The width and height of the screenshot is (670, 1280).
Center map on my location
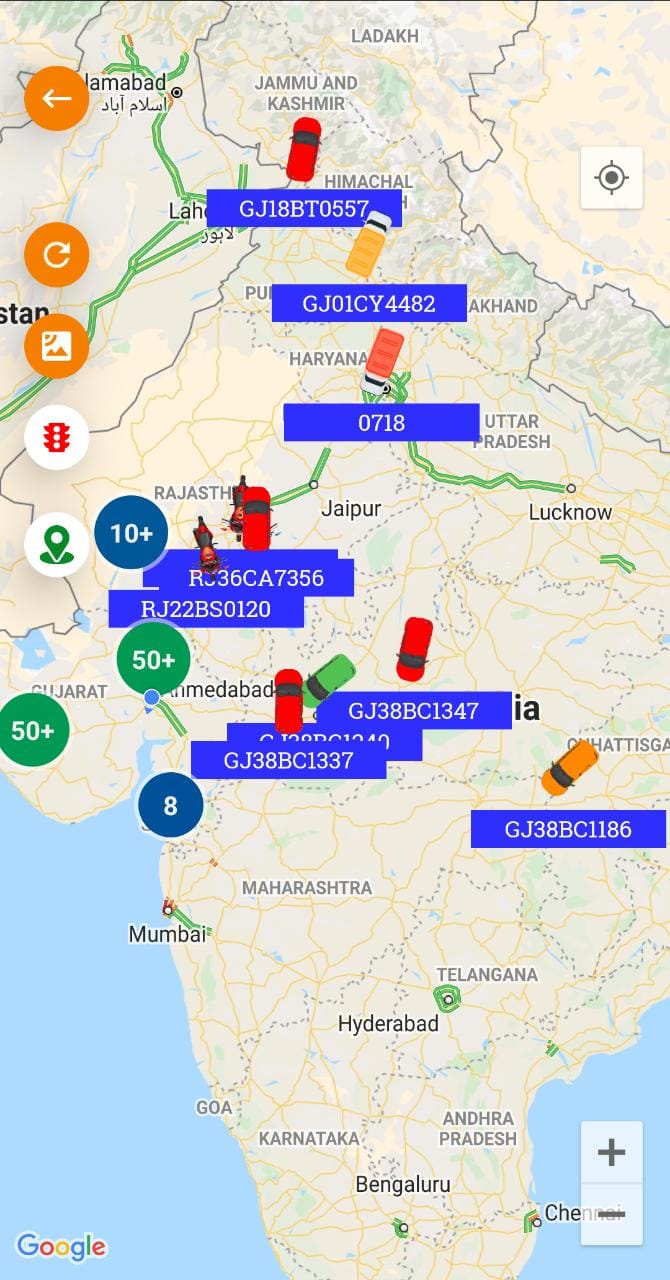611,178
